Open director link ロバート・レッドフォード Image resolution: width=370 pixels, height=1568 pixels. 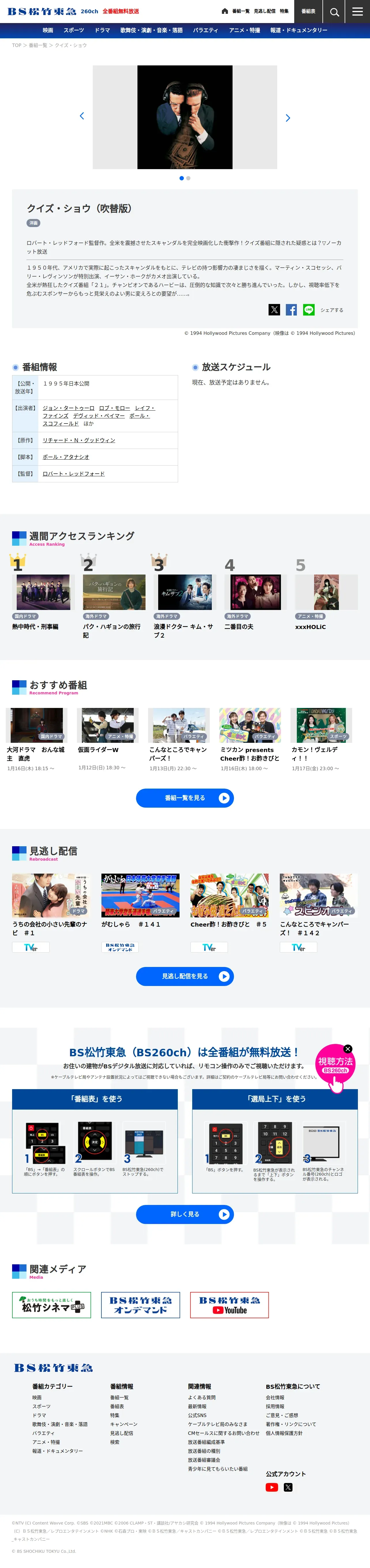tap(74, 474)
